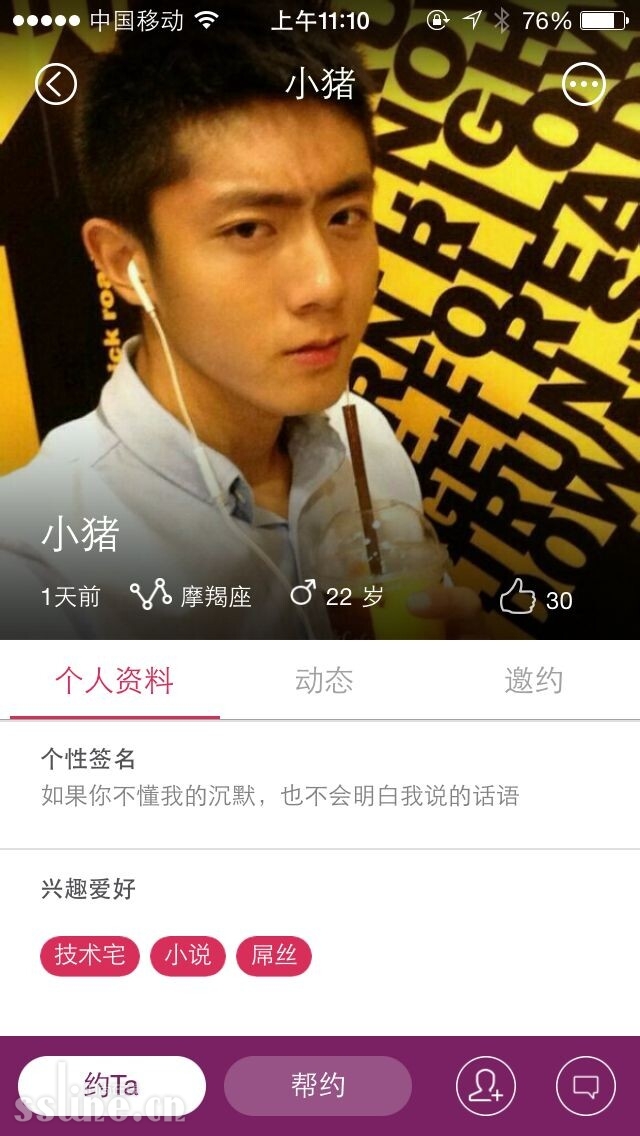Image resolution: width=640 pixels, height=1136 pixels.
Task: Switch to the 邀约 tab
Action: [x=533, y=681]
